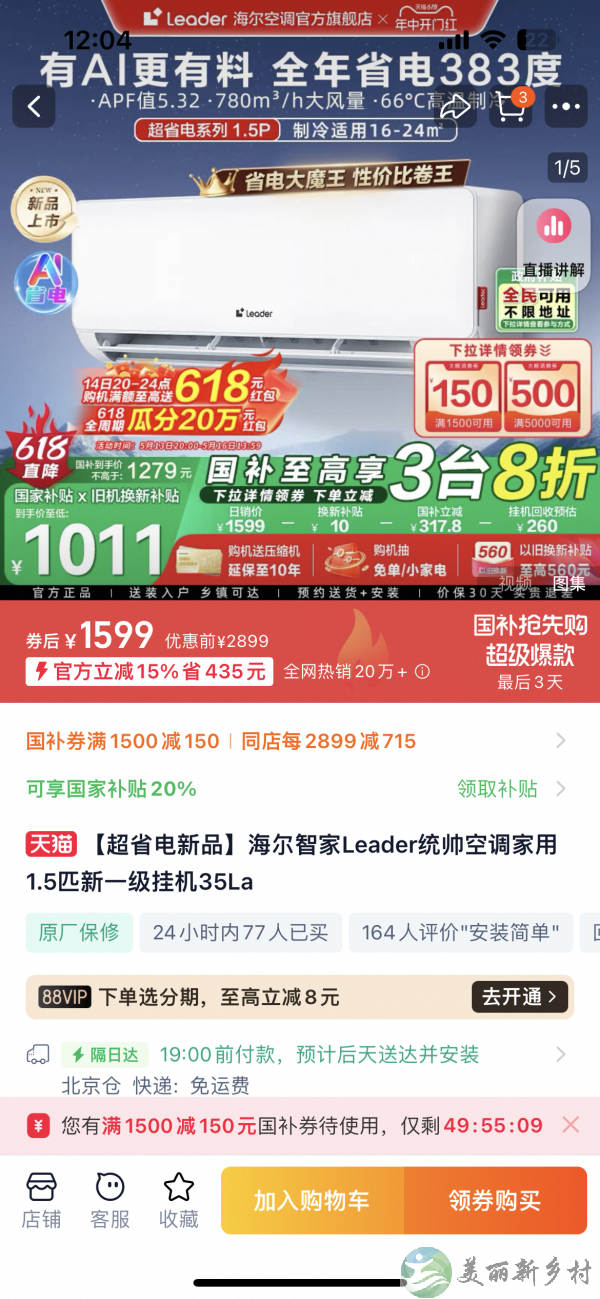Screen dimensions: 600x1299
Task: Open the three-dot overflow menu
Action: point(565,107)
